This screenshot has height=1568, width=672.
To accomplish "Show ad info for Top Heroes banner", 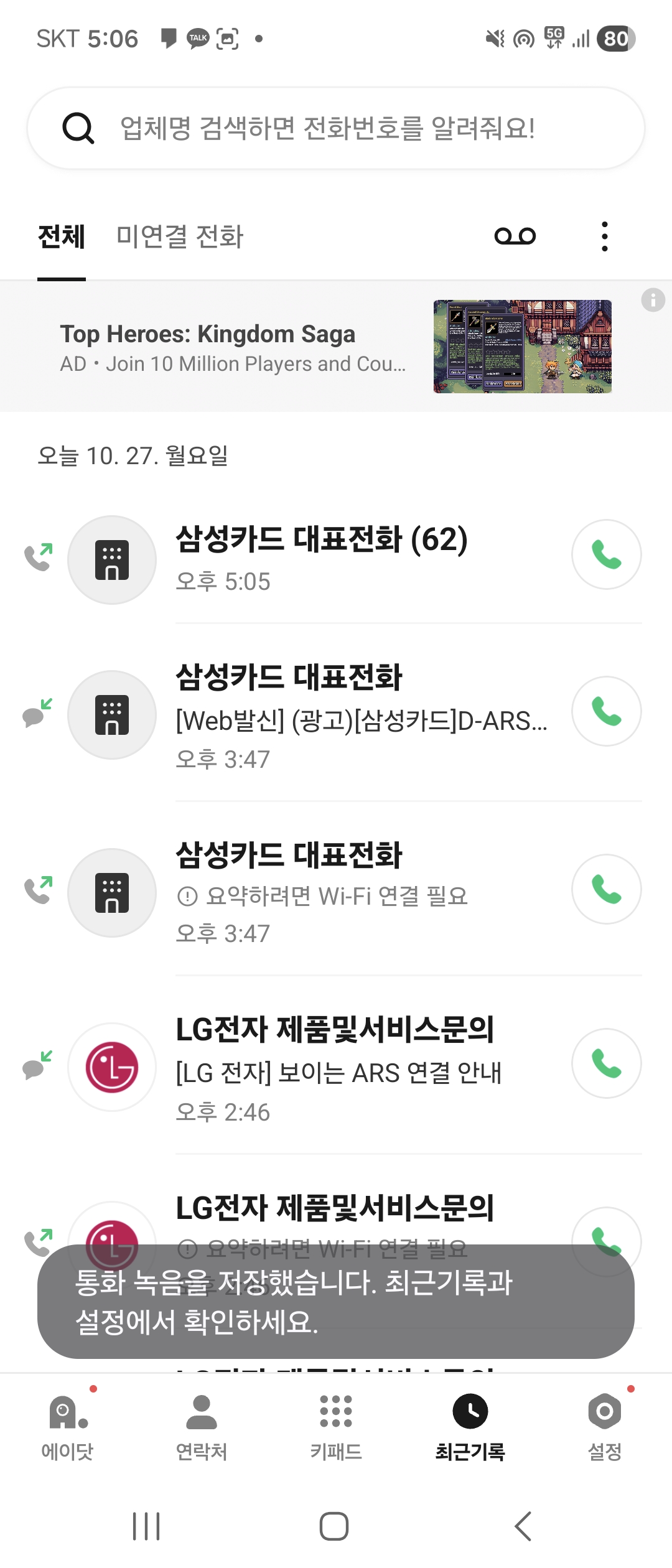I will point(653,300).
